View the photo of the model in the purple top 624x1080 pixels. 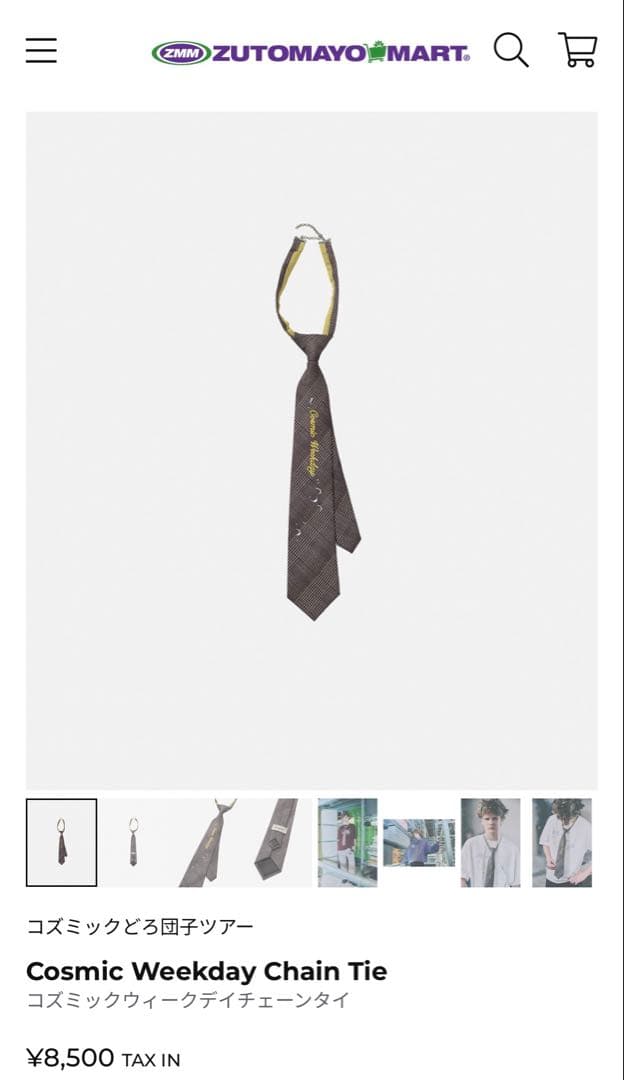[x=418, y=842]
